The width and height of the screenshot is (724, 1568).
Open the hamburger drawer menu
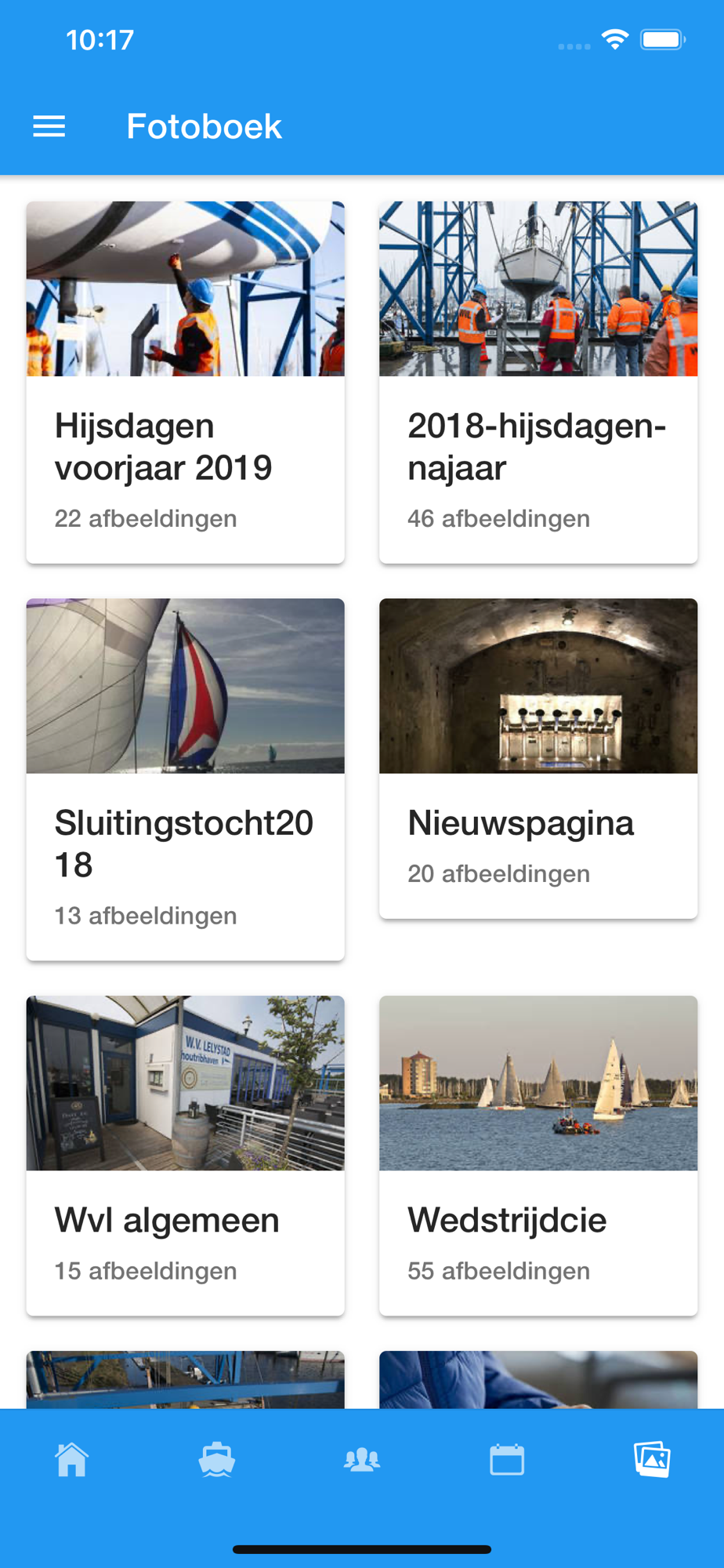(x=49, y=126)
